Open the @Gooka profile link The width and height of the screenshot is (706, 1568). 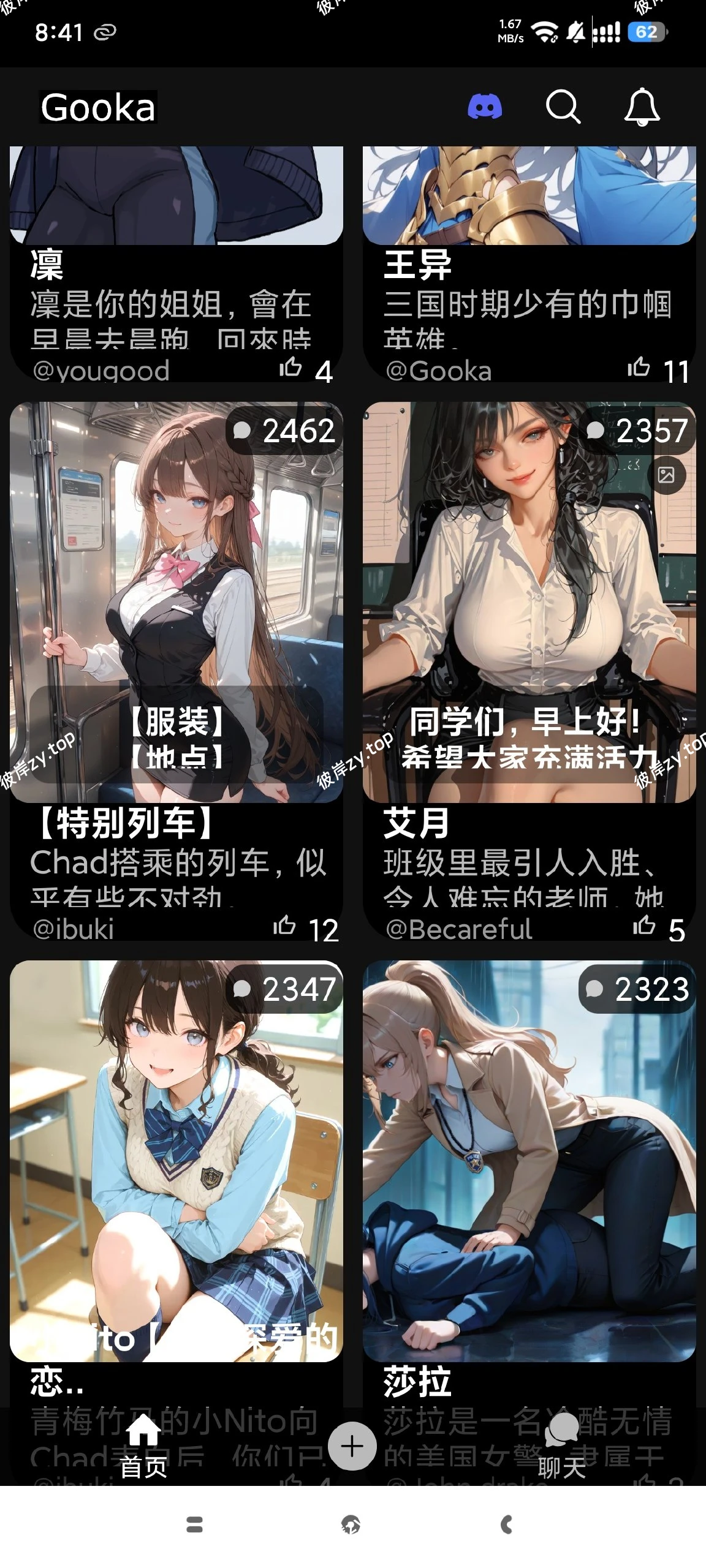pos(439,371)
